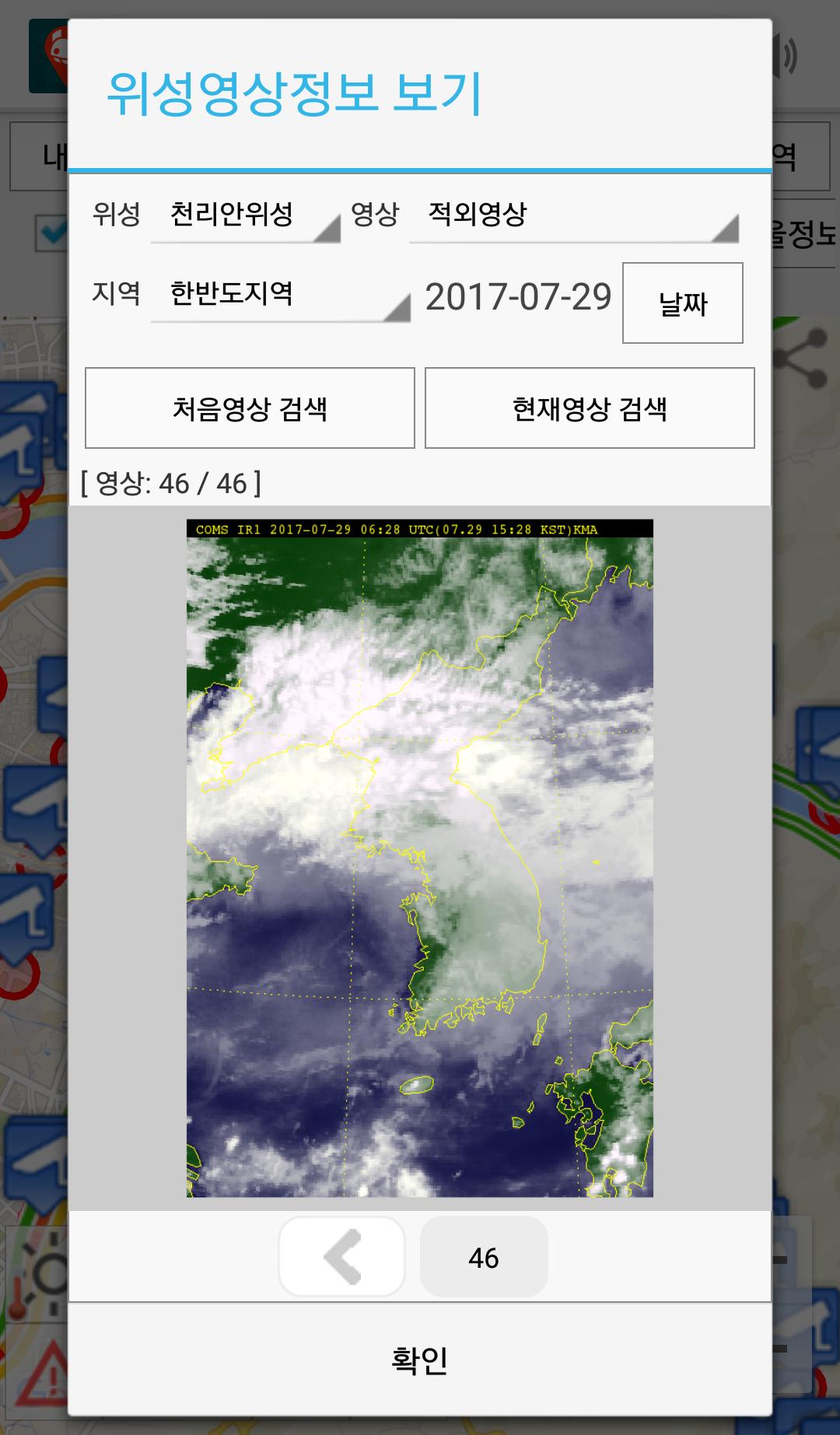Tap the 처음영상 검색 button
Screen dimensions: 840x1435
(x=250, y=408)
